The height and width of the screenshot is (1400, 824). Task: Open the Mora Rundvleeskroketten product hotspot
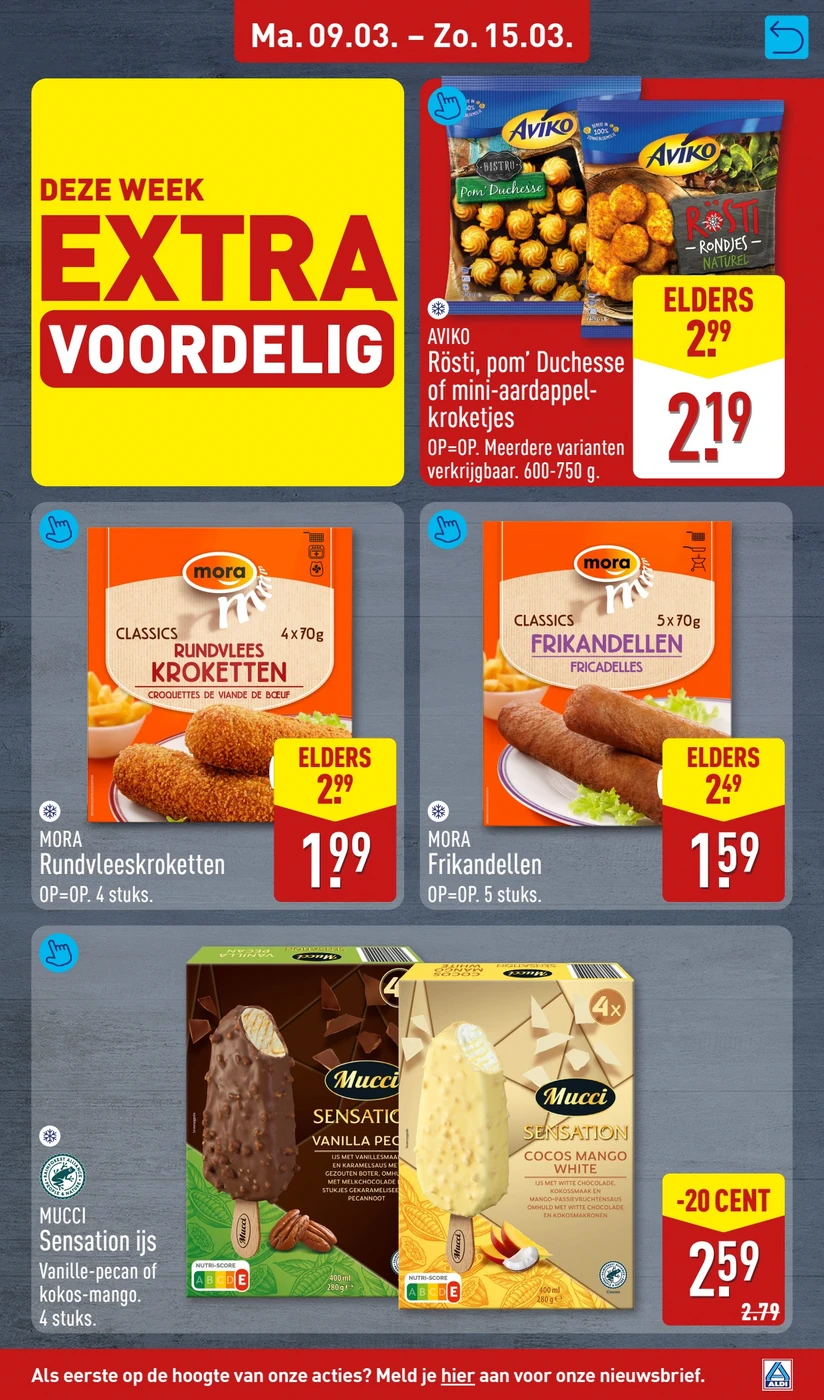pos(59,527)
